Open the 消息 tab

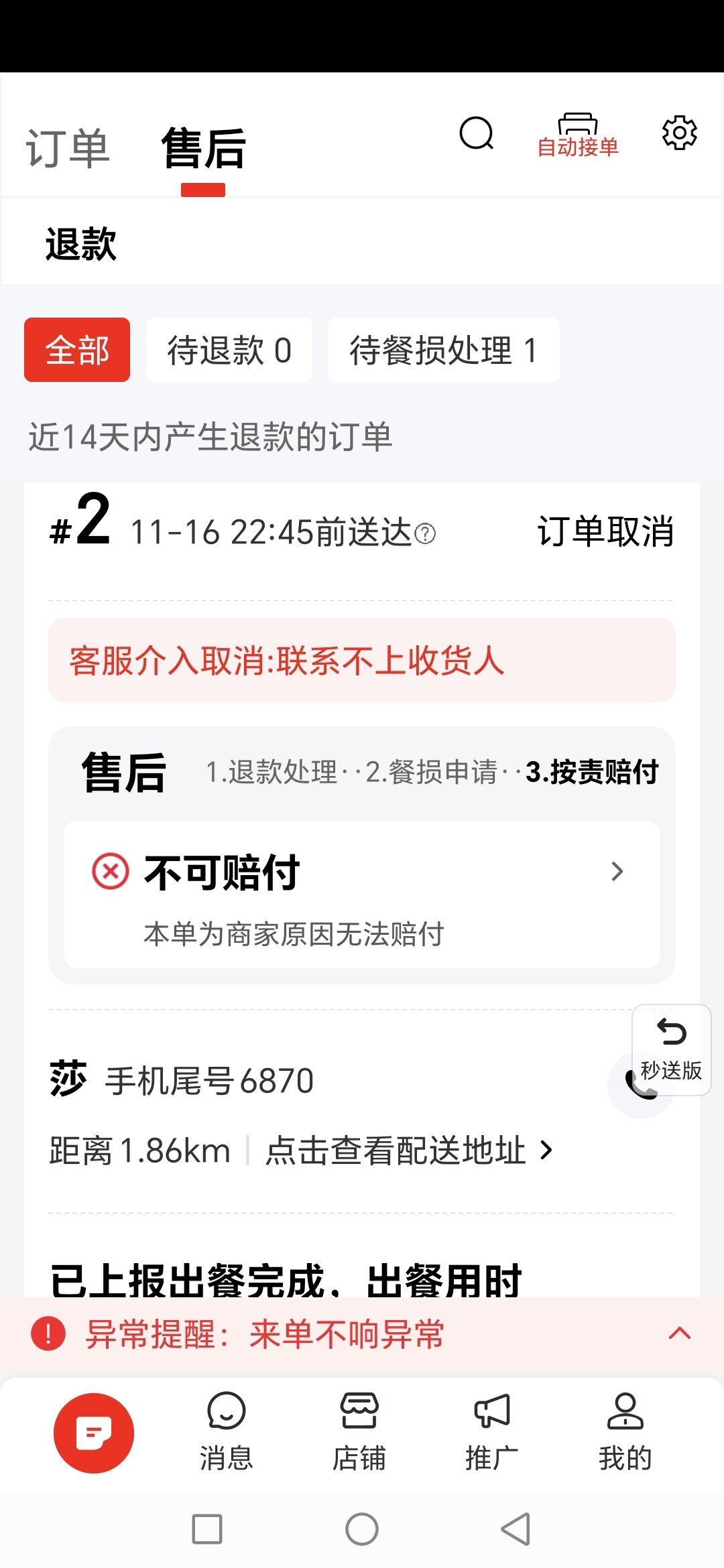(227, 1433)
